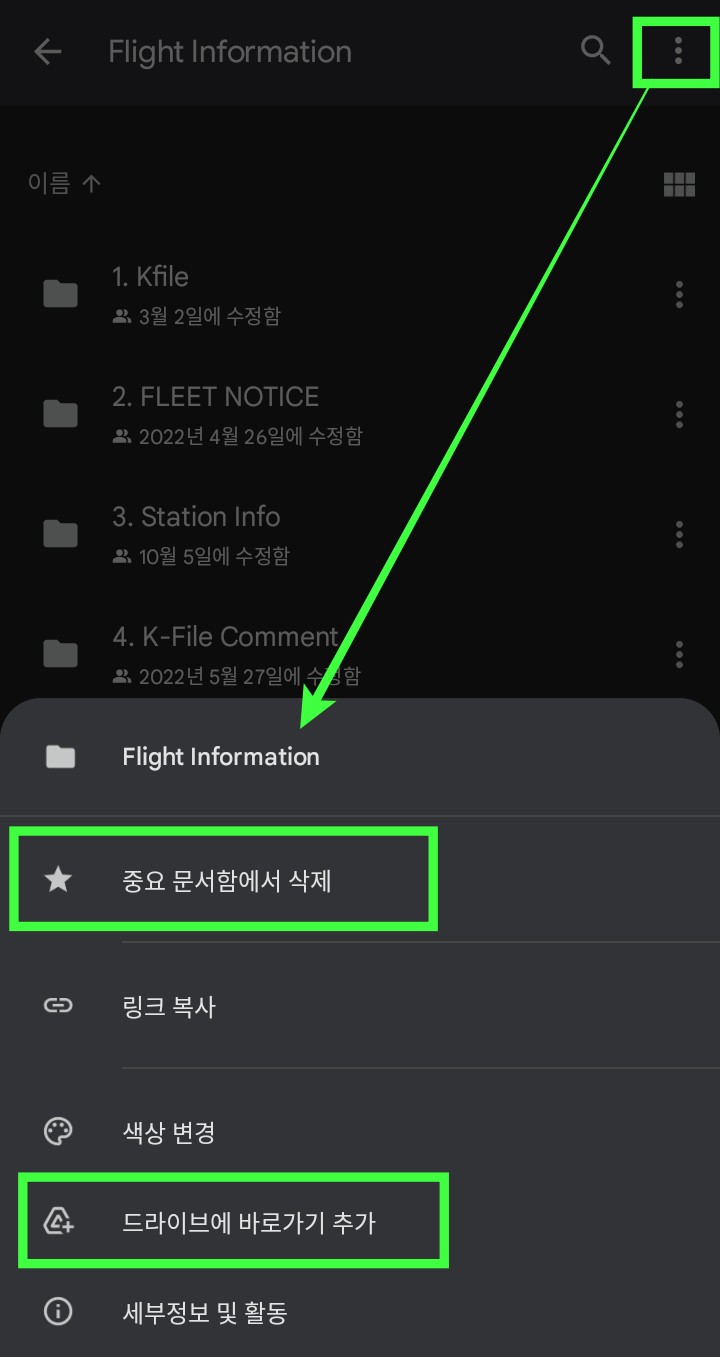Add shortcut to Drive (드라이브에 바로가기 추가)
Viewport: 720px width, 1357px height.
click(x=248, y=1222)
